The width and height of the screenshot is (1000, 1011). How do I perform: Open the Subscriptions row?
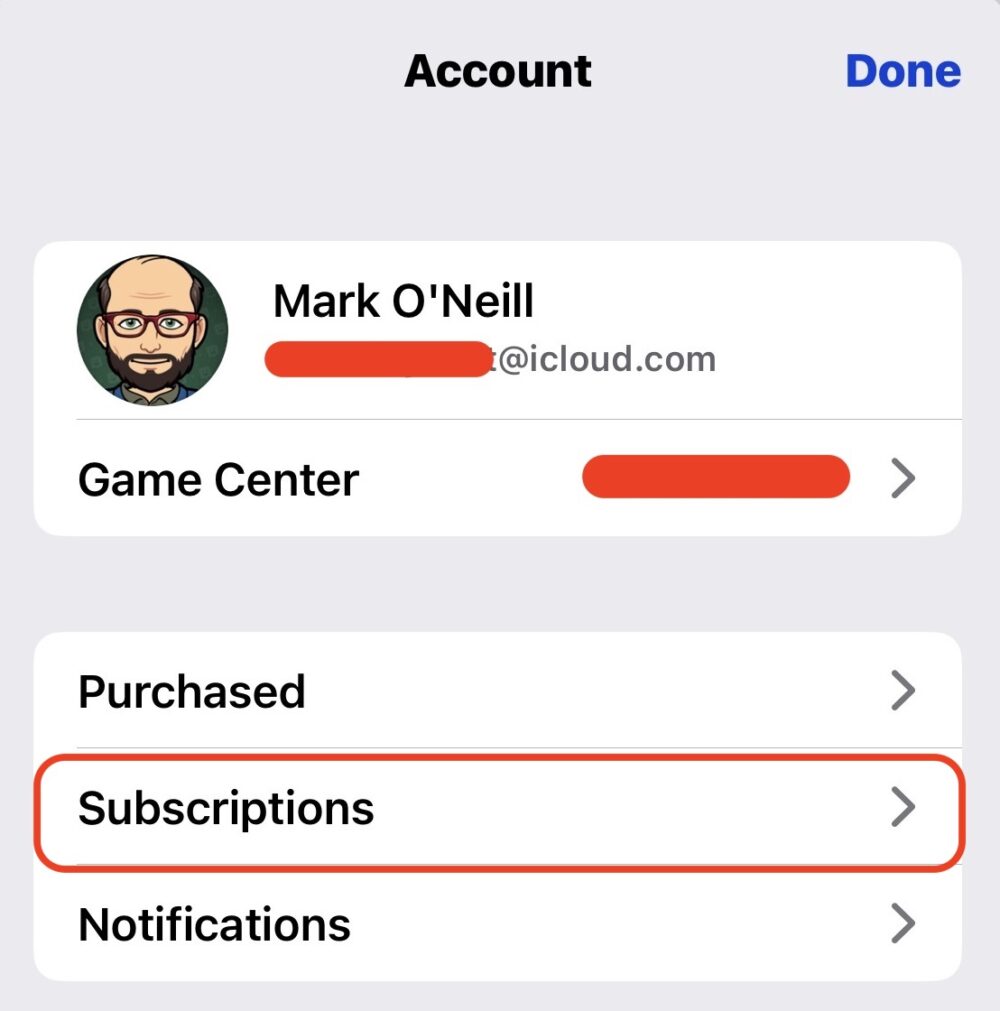[497, 807]
